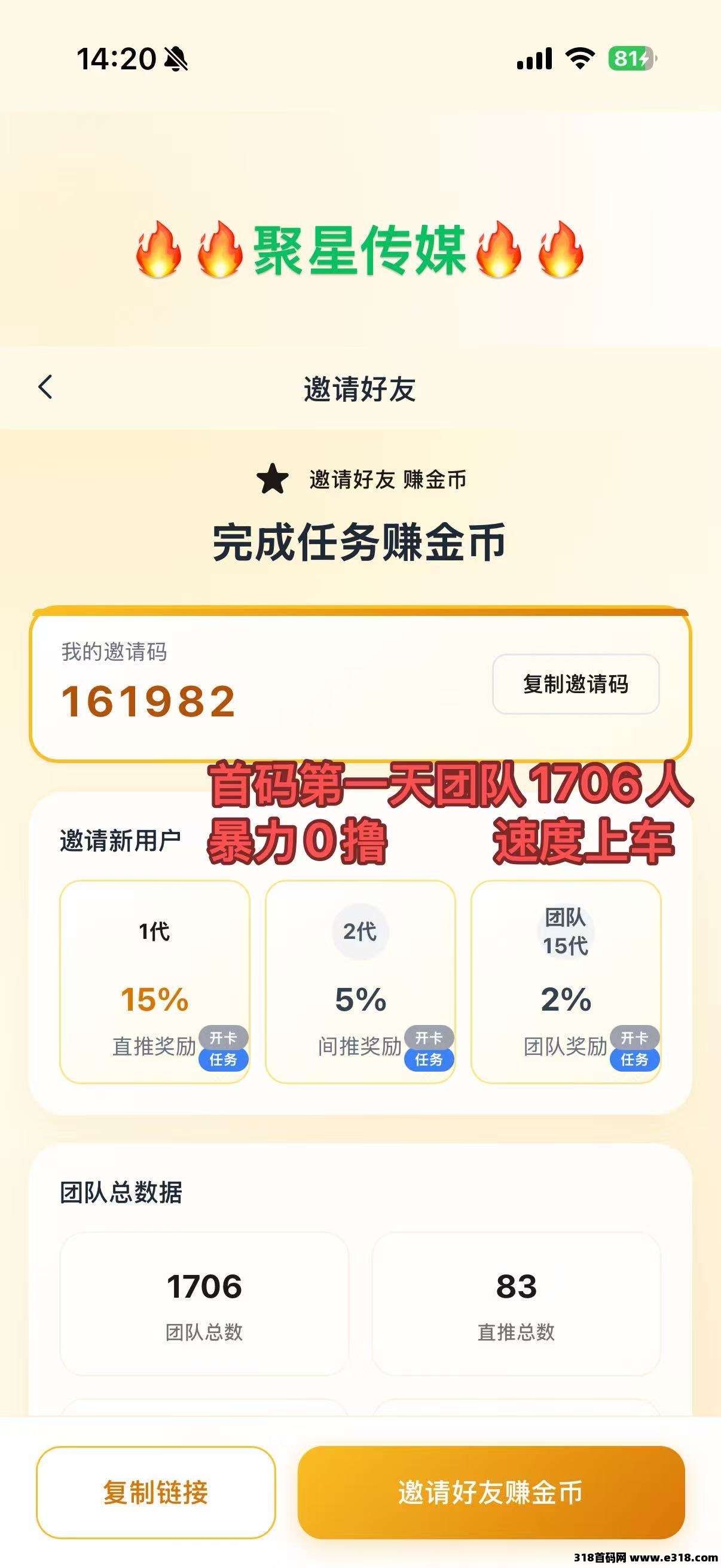Go back from the 邀请好友 page
Screen dimensions: 721x1568
click(45, 387)
